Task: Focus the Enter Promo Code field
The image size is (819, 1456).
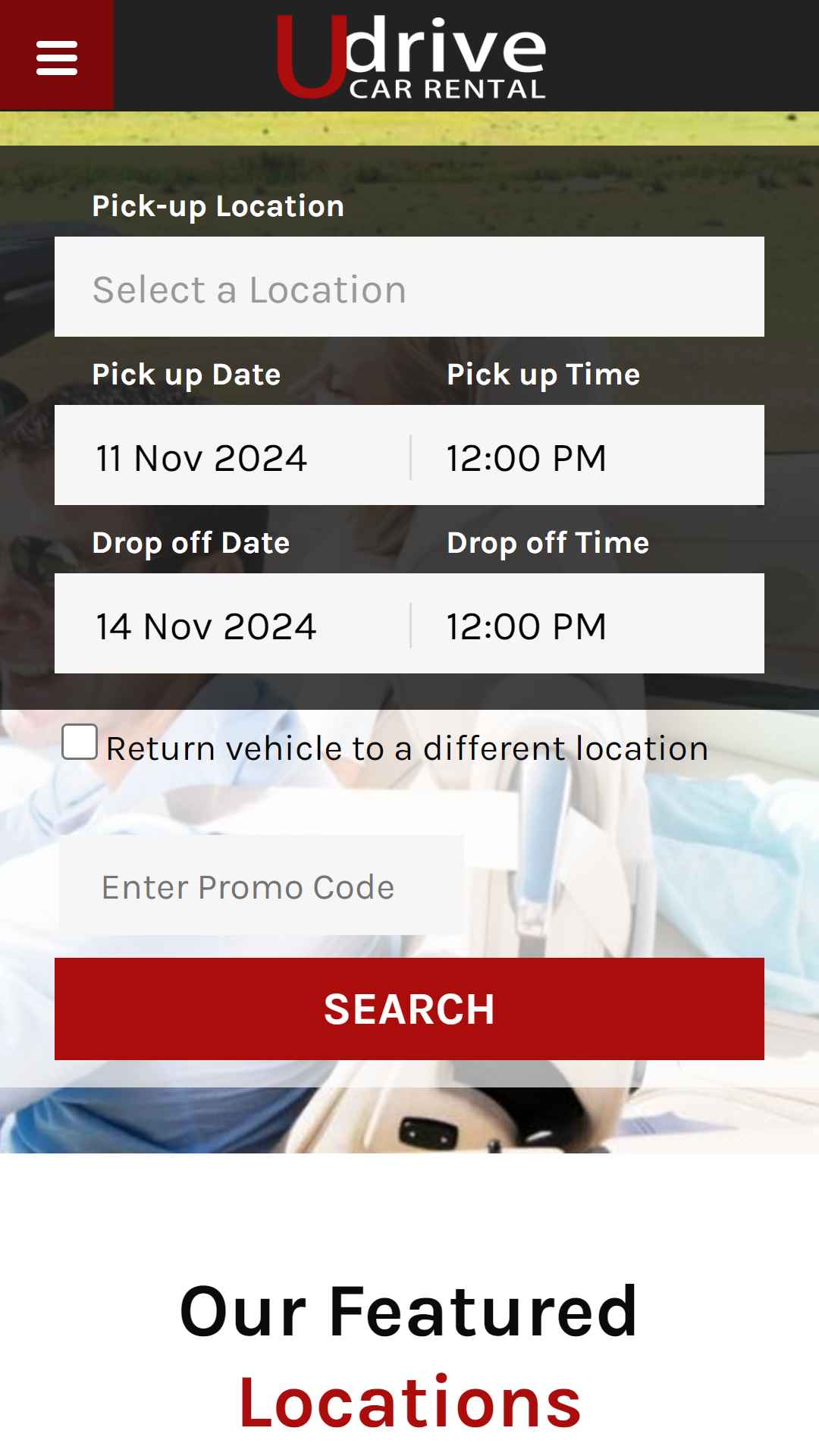Action: [x=262, y=886]
